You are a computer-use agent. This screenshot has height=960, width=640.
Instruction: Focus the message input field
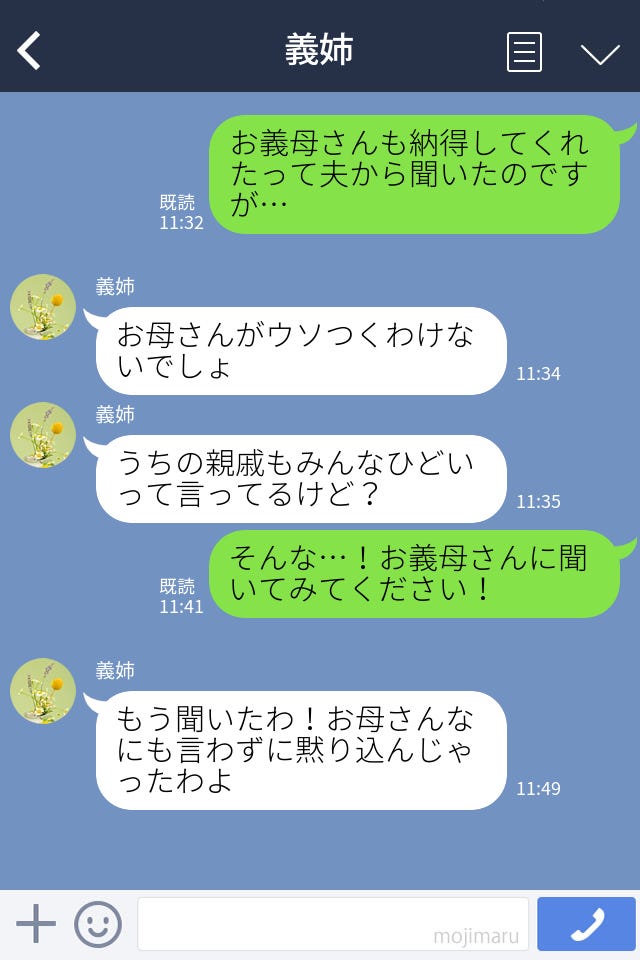pyautogui.click(x=332, y=924)
